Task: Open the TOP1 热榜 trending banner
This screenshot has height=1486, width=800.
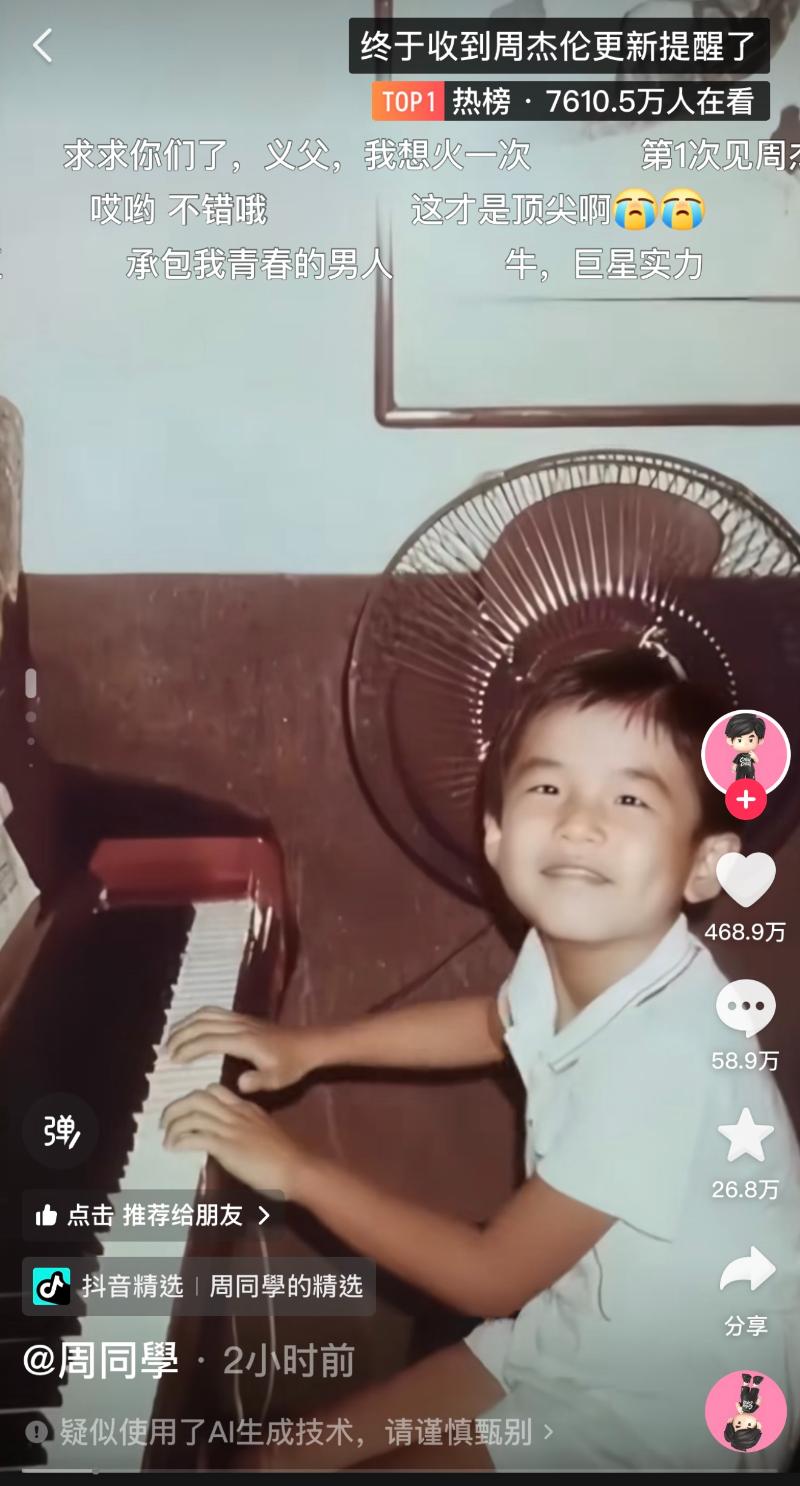Action: point(570,101)
